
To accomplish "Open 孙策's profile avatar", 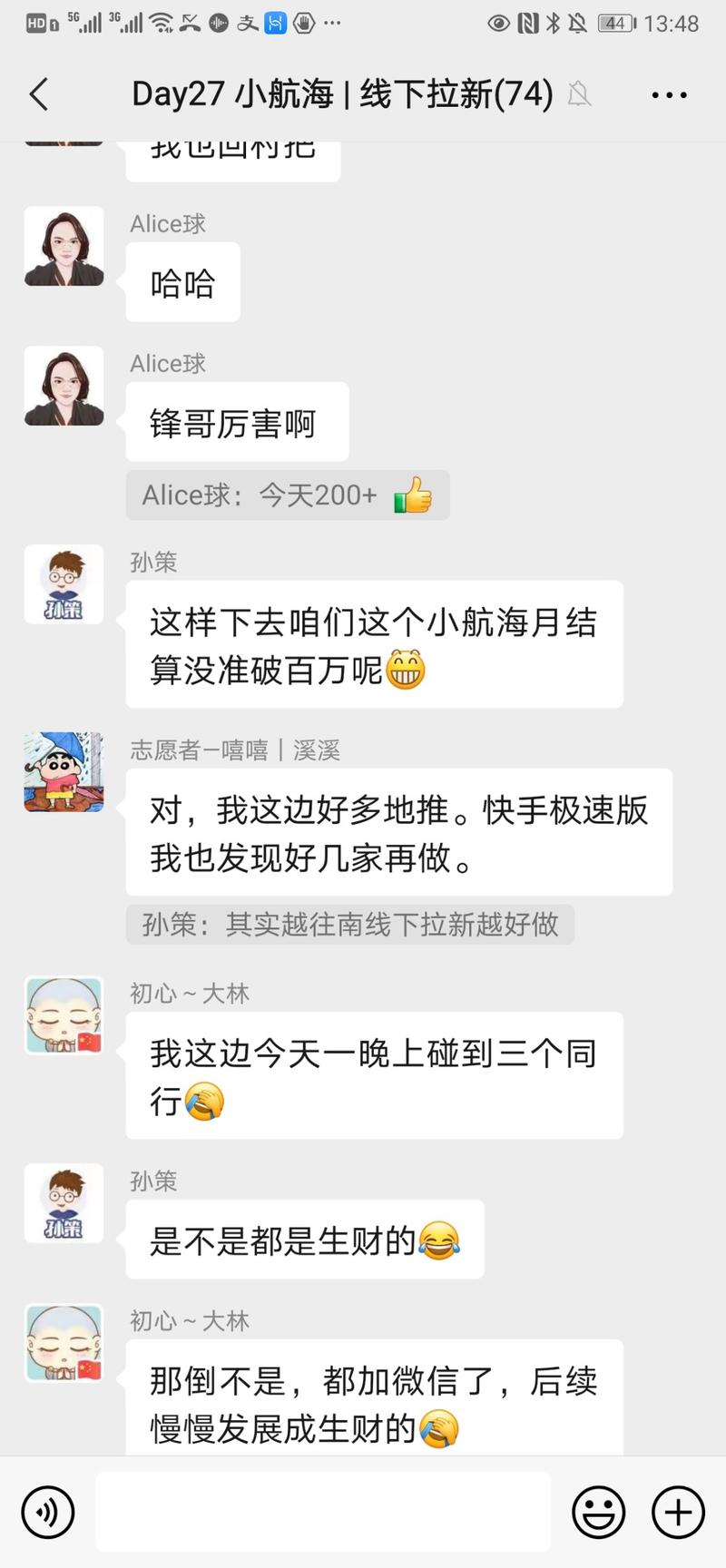I will click(64, 585).
